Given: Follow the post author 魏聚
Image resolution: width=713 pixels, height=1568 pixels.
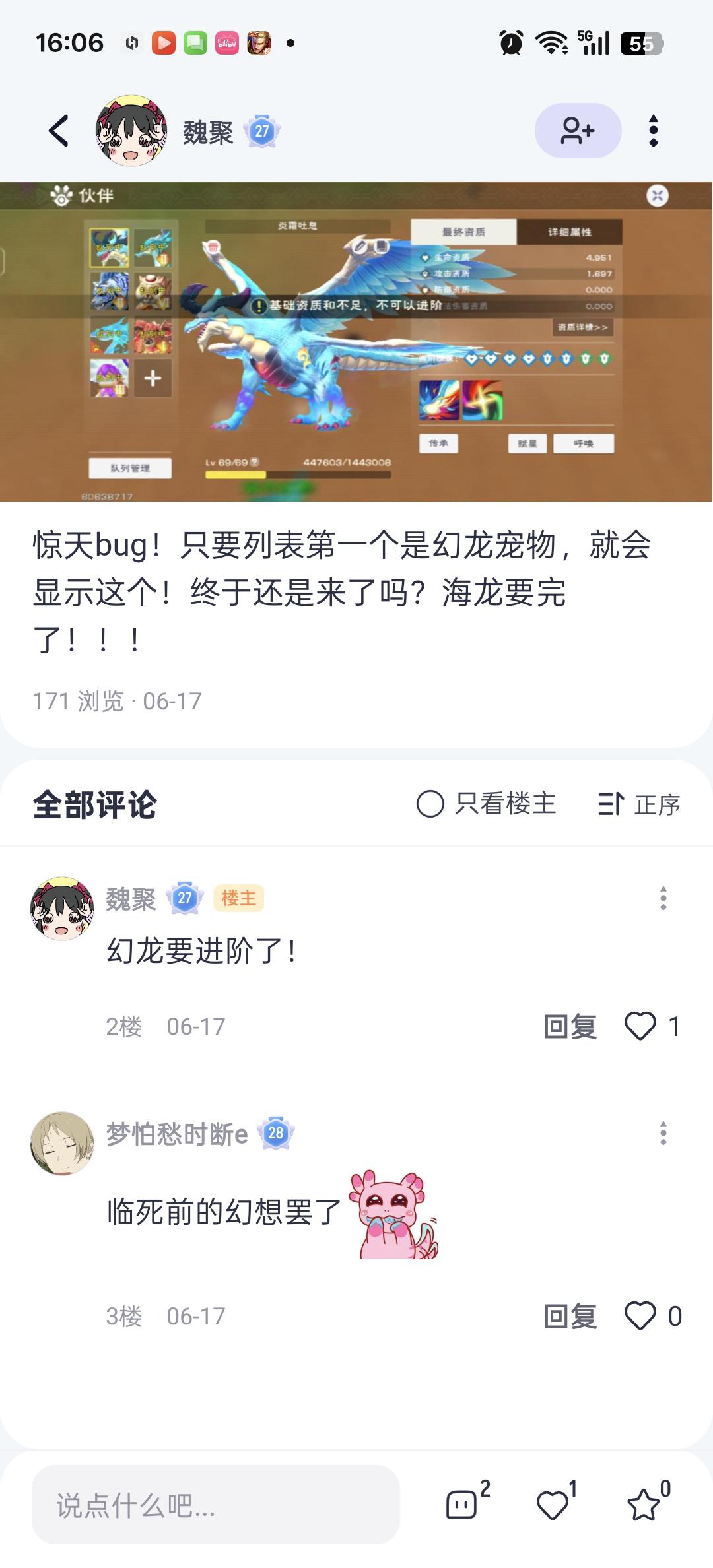Looking at the screenshot, I should coord(578,131).
